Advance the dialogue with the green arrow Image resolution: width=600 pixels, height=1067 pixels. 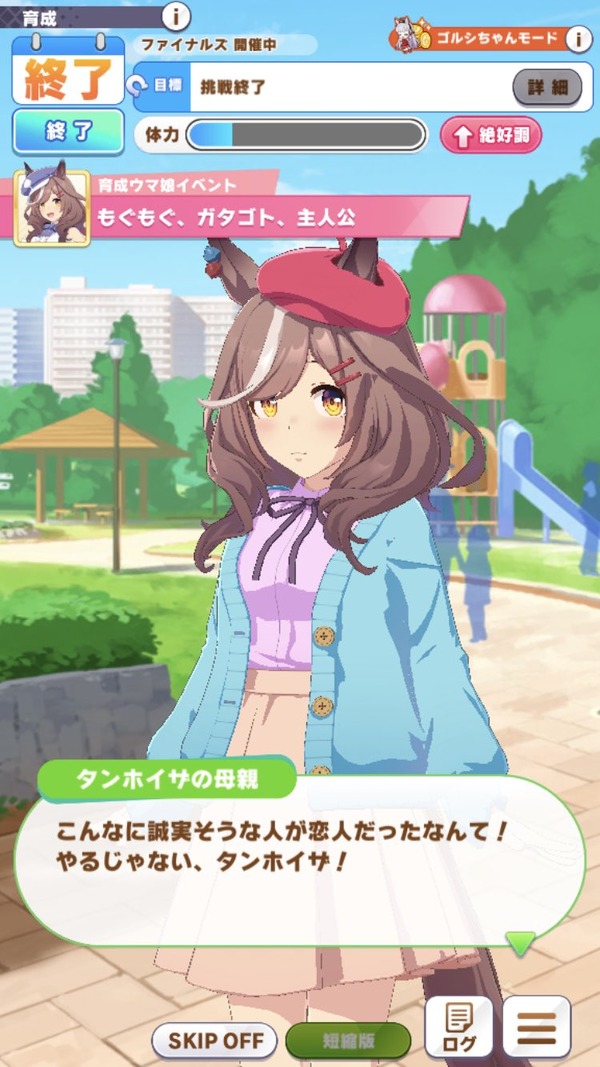tap(521, 943)
